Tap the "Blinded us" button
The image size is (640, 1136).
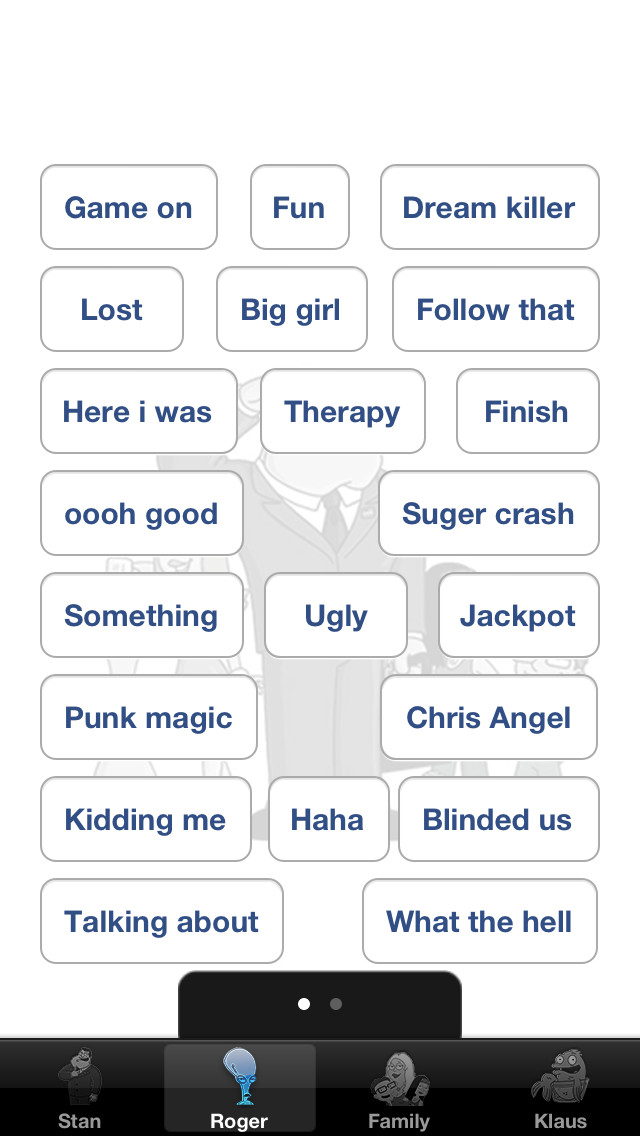click(x=497, y=819)
